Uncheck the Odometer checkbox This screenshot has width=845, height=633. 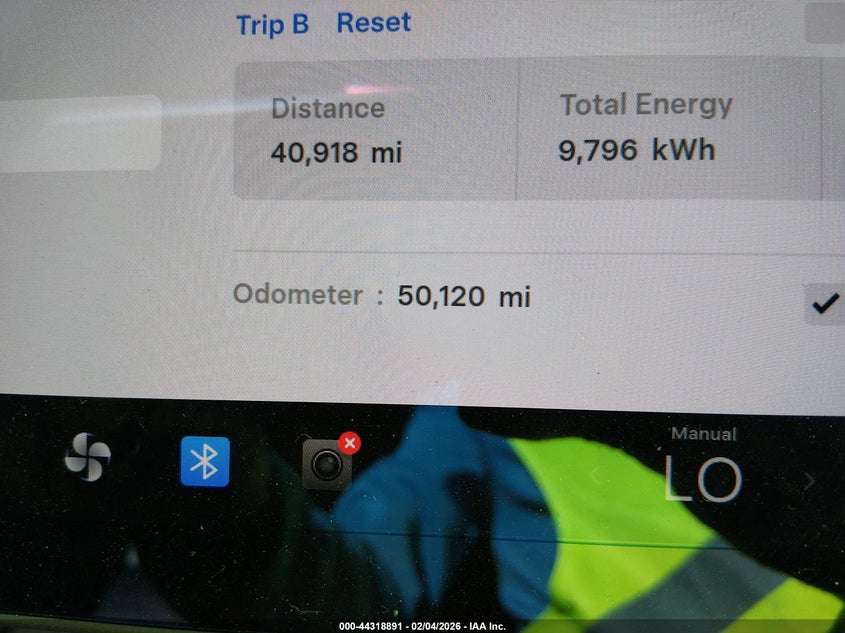click(x=825, y=303)
